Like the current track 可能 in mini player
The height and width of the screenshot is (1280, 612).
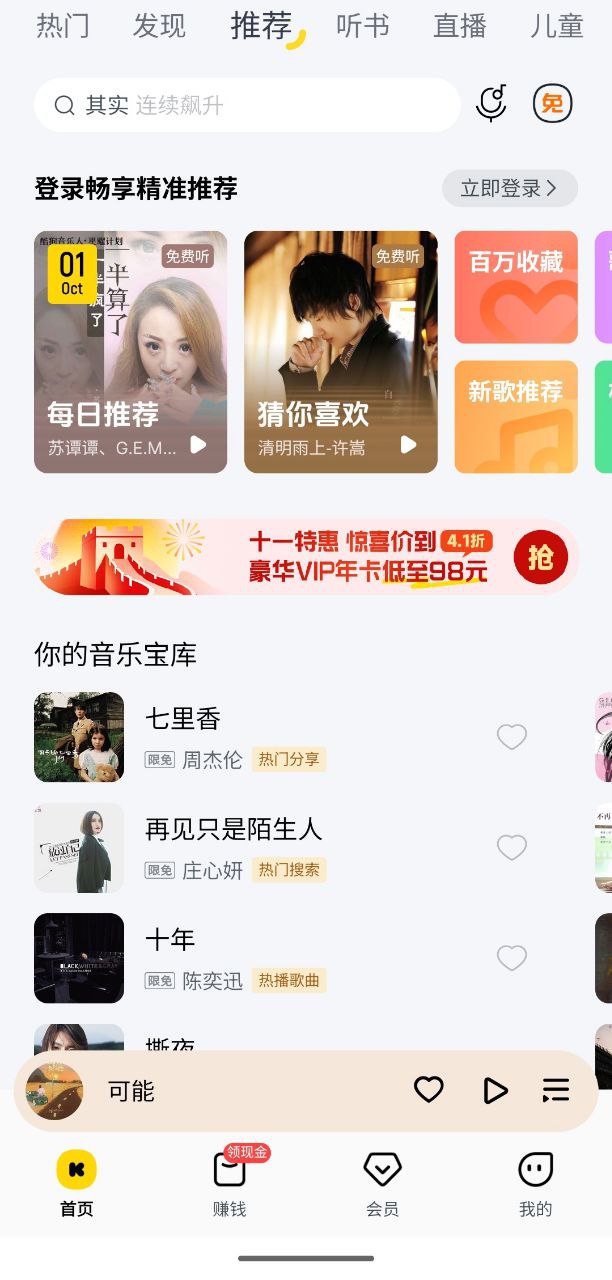click(429, 1090)
